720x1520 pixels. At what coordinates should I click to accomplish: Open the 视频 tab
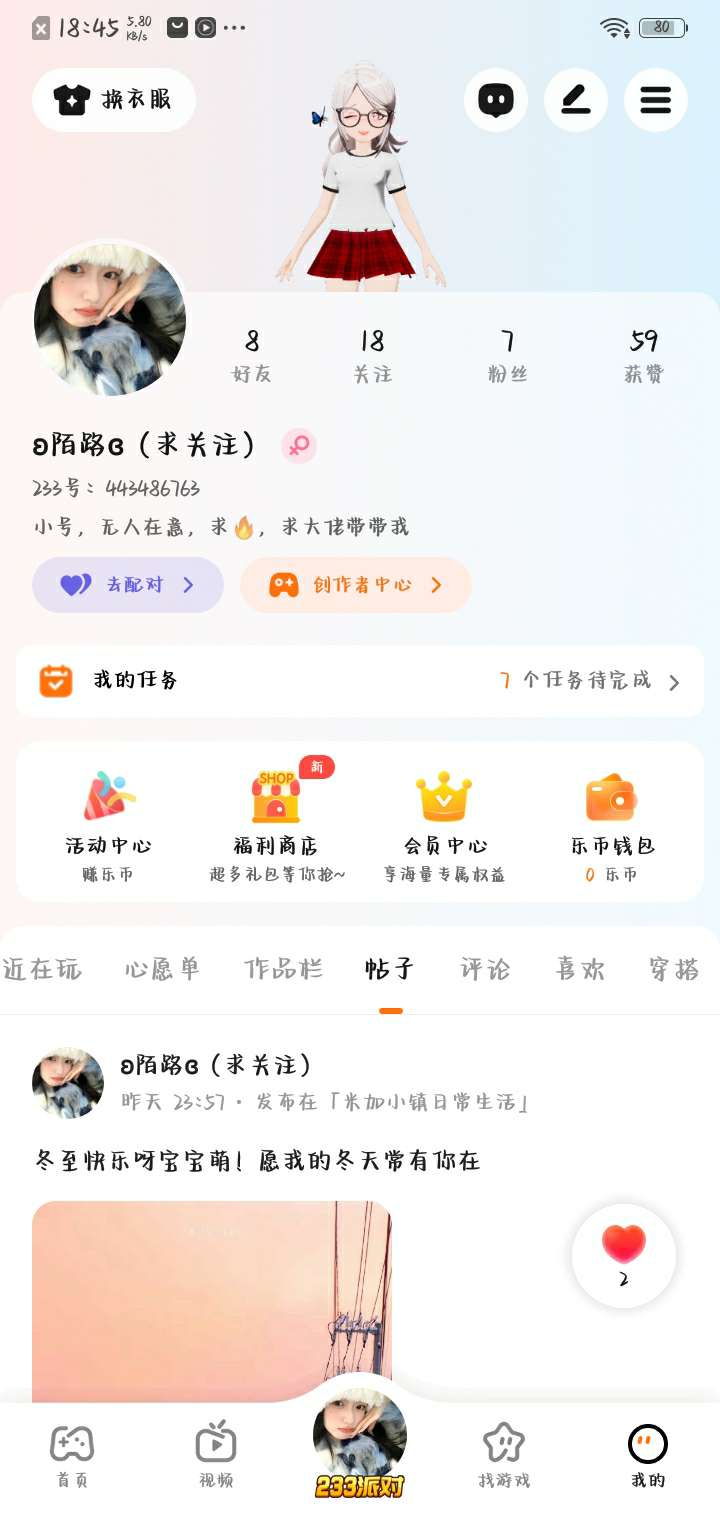(x=216, y=1455)
